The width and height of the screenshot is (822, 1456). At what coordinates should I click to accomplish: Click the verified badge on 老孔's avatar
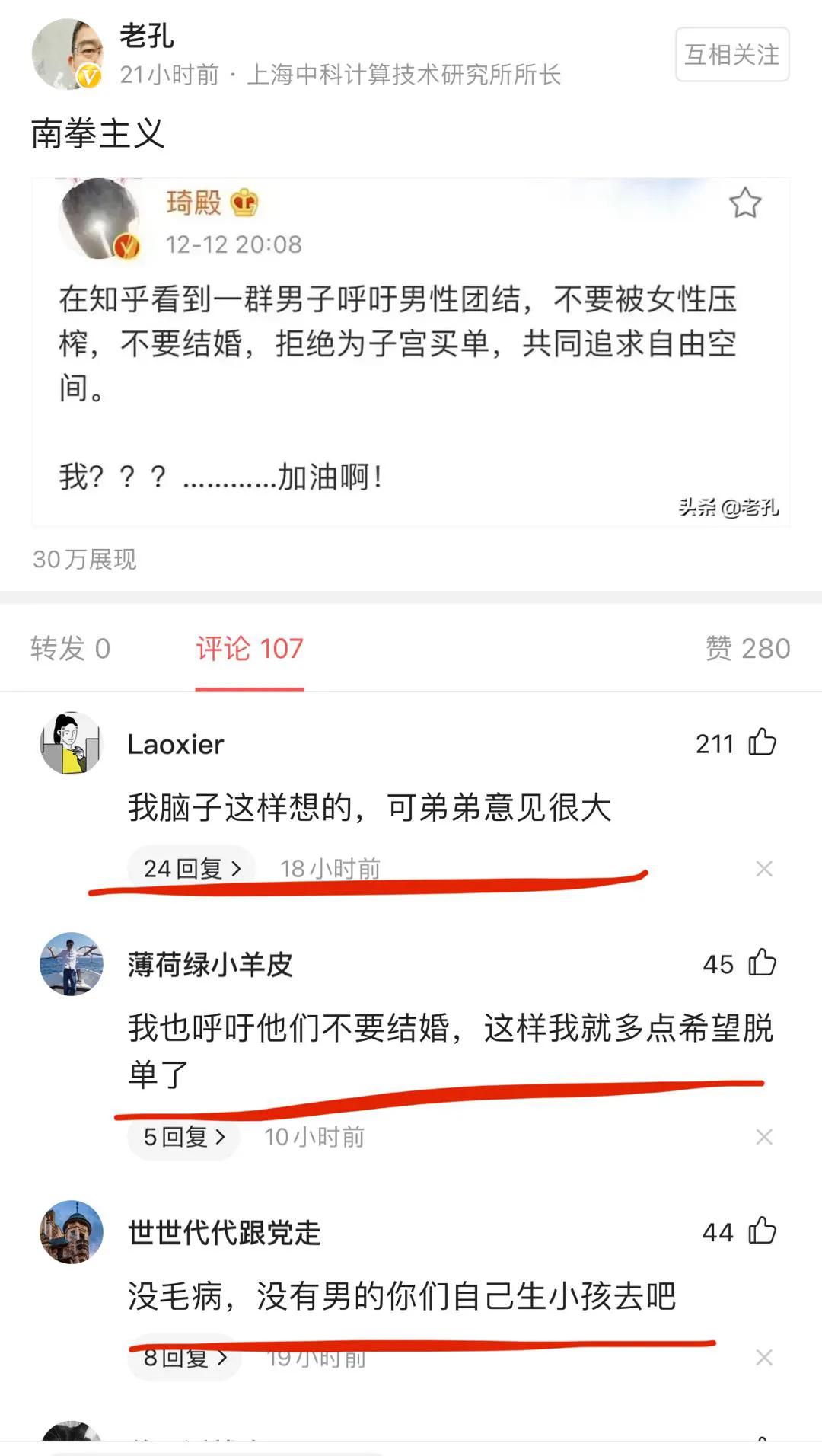point(88,76)
